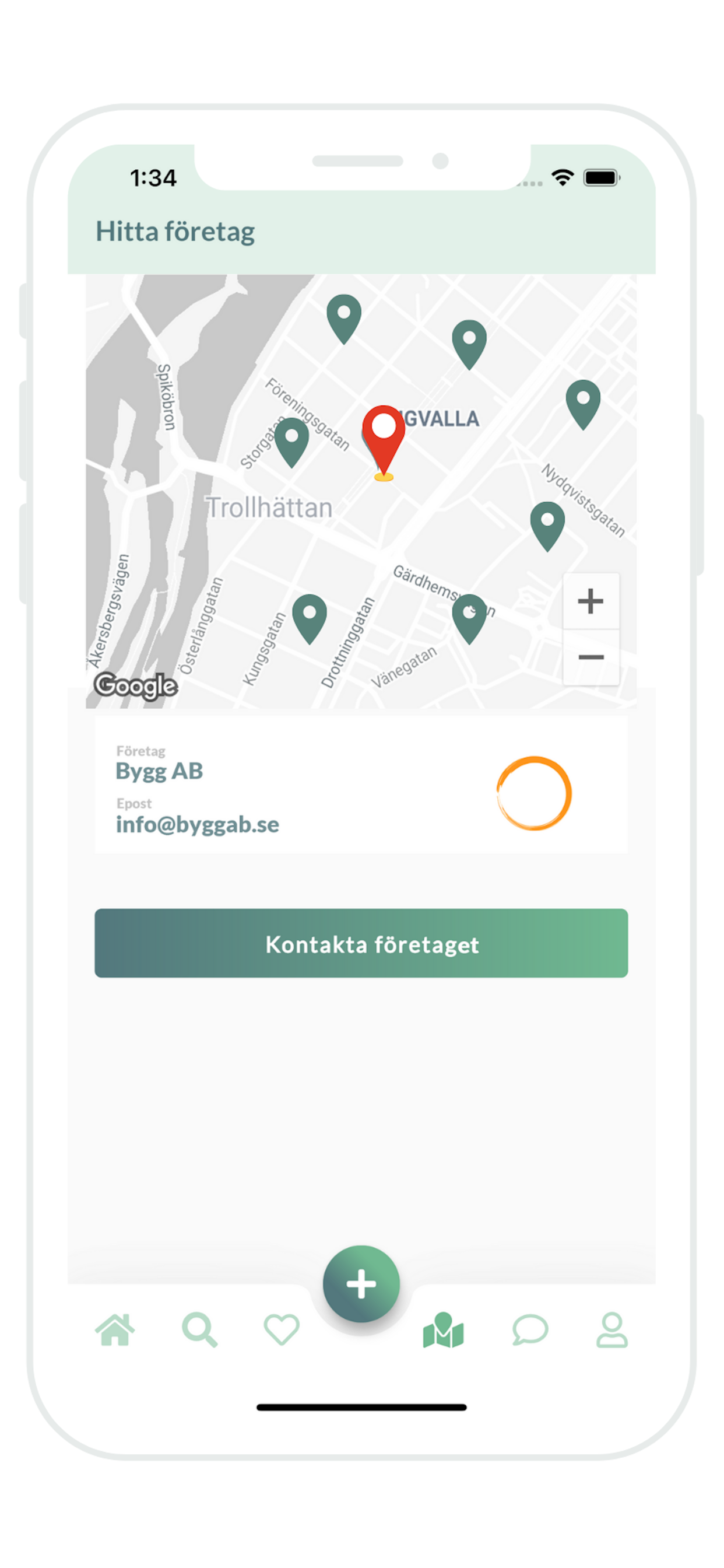Open the search tab

point(199,1330)
